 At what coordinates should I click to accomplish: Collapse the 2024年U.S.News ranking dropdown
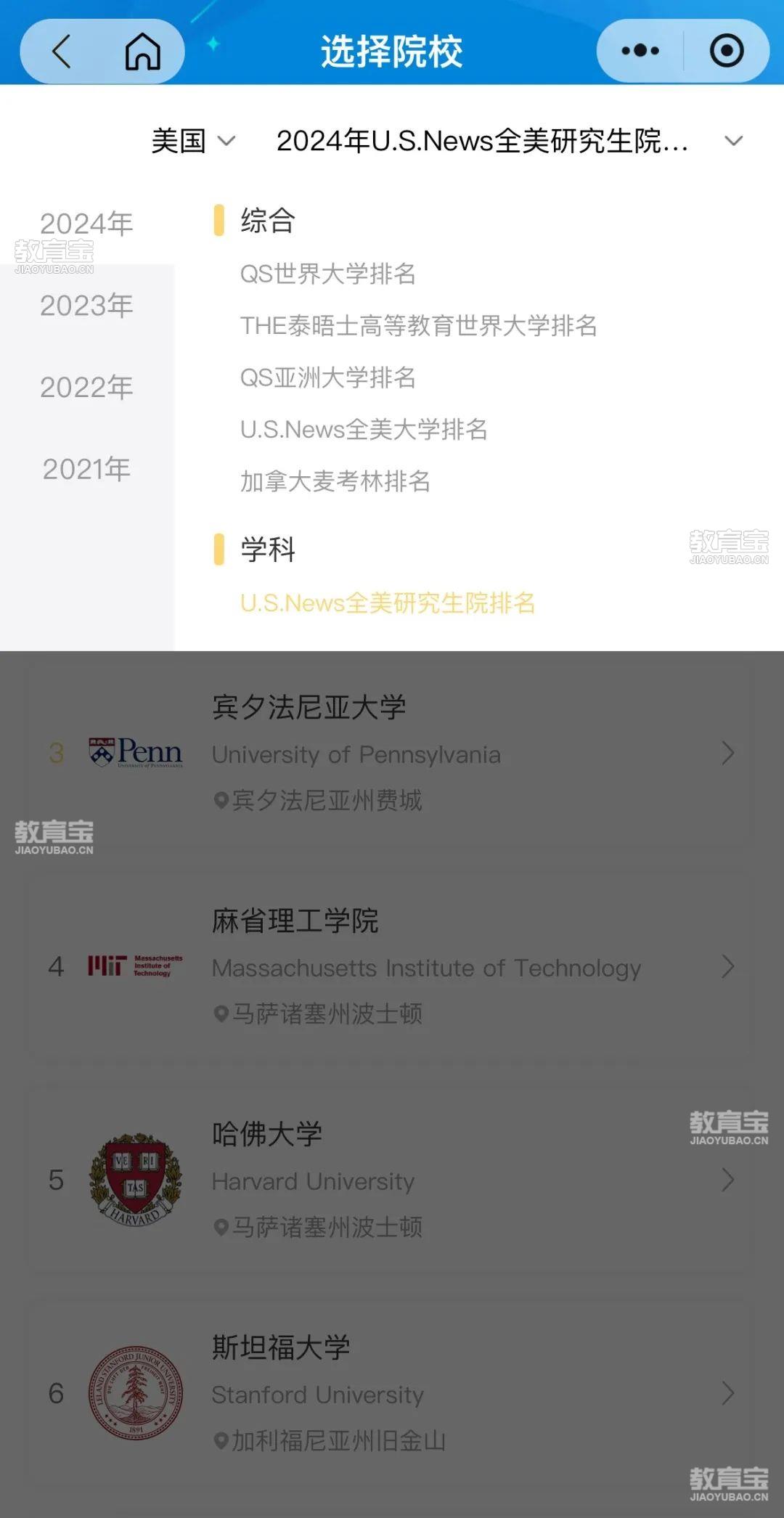coord(510,141)
